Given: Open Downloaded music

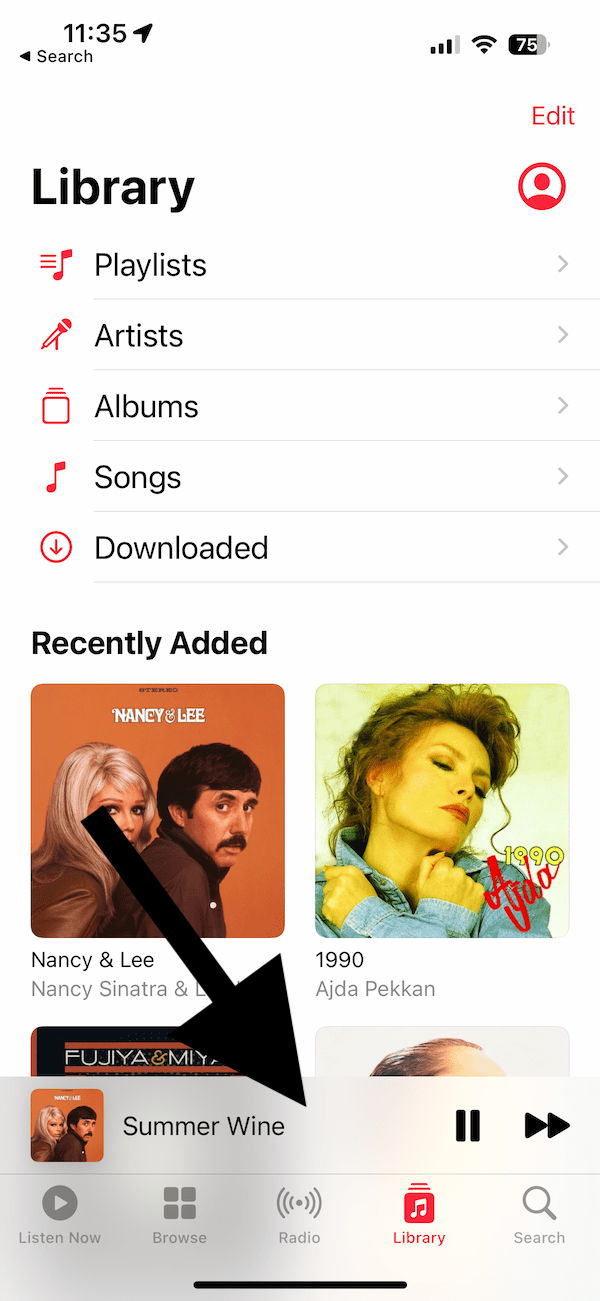Looking at the screenshot, I should point(300,548).
